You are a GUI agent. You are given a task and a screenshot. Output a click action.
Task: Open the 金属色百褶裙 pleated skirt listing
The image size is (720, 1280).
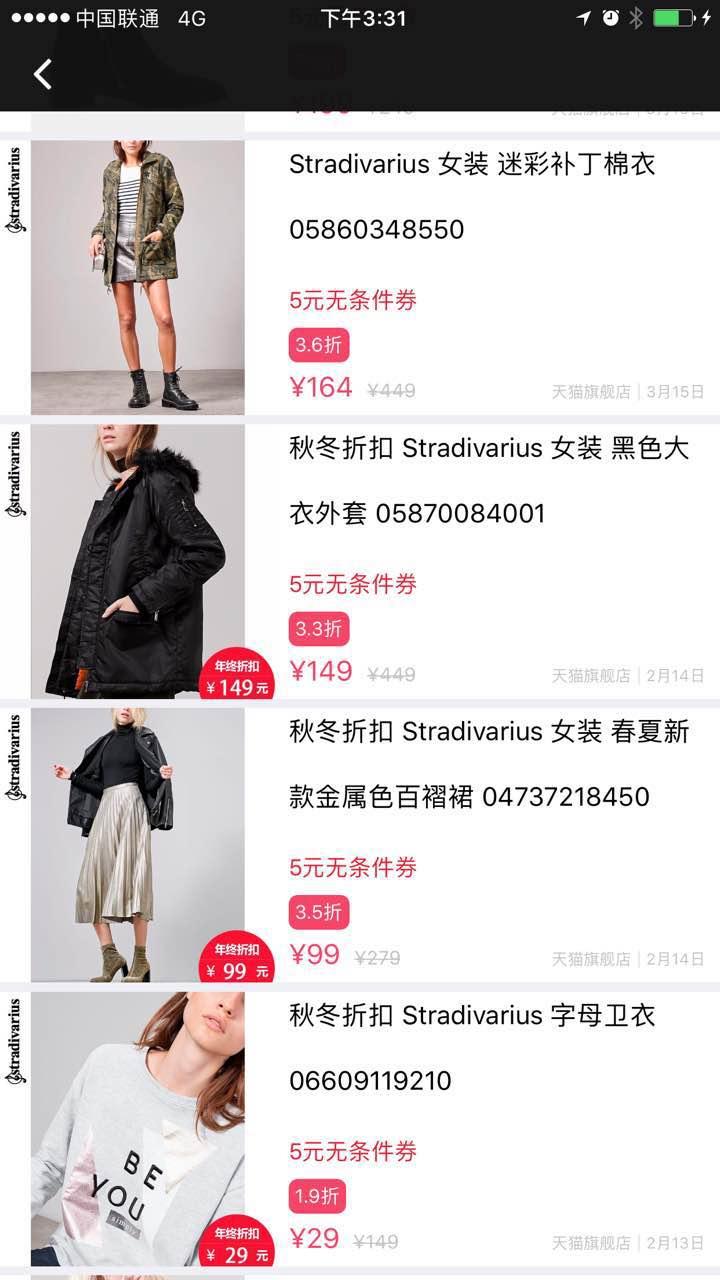[489, 764]
